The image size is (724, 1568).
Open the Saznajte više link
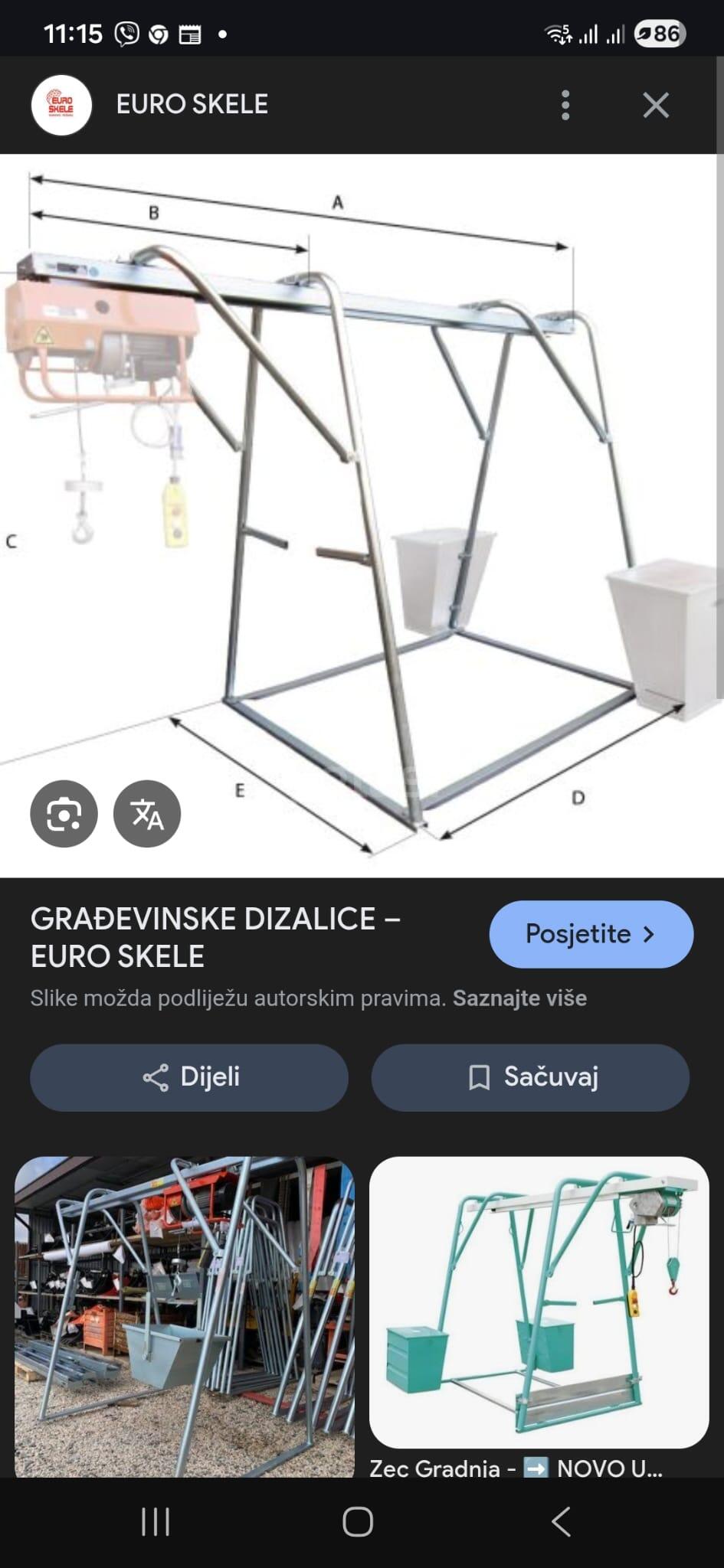pos(521,998)
